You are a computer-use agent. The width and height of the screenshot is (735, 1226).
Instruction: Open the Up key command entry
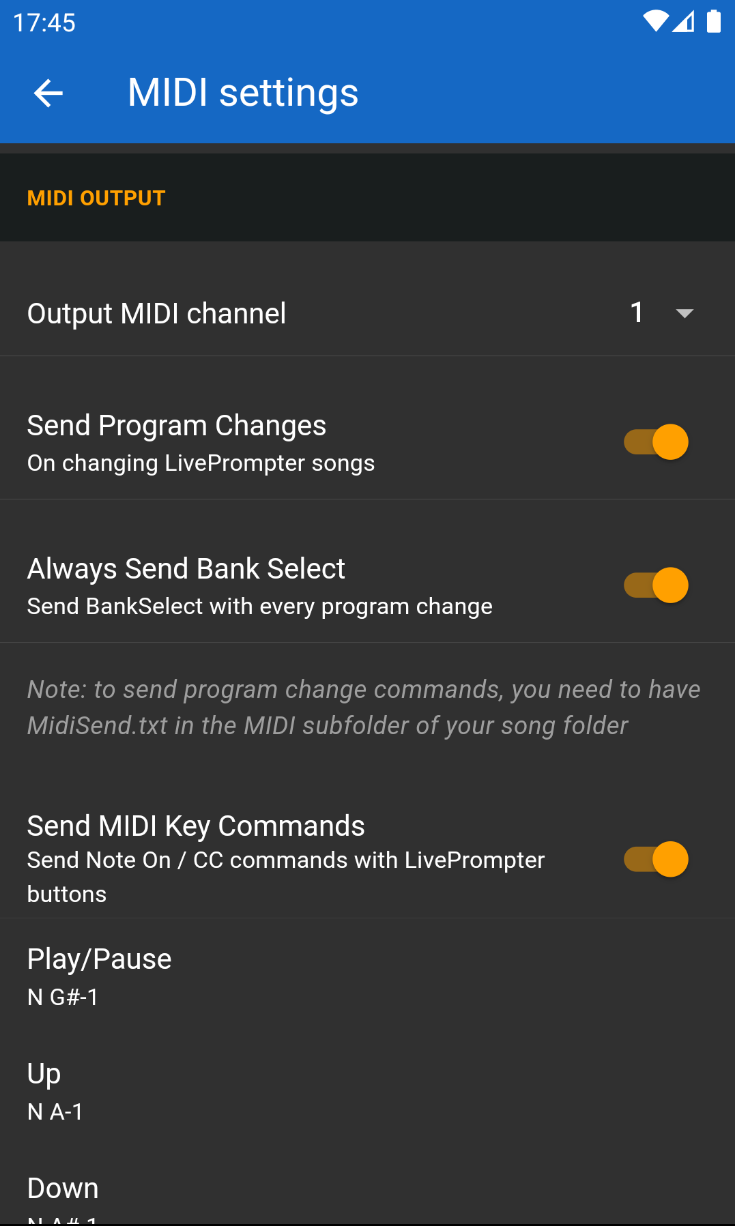pyautogui.click(x=44, y=1073)
